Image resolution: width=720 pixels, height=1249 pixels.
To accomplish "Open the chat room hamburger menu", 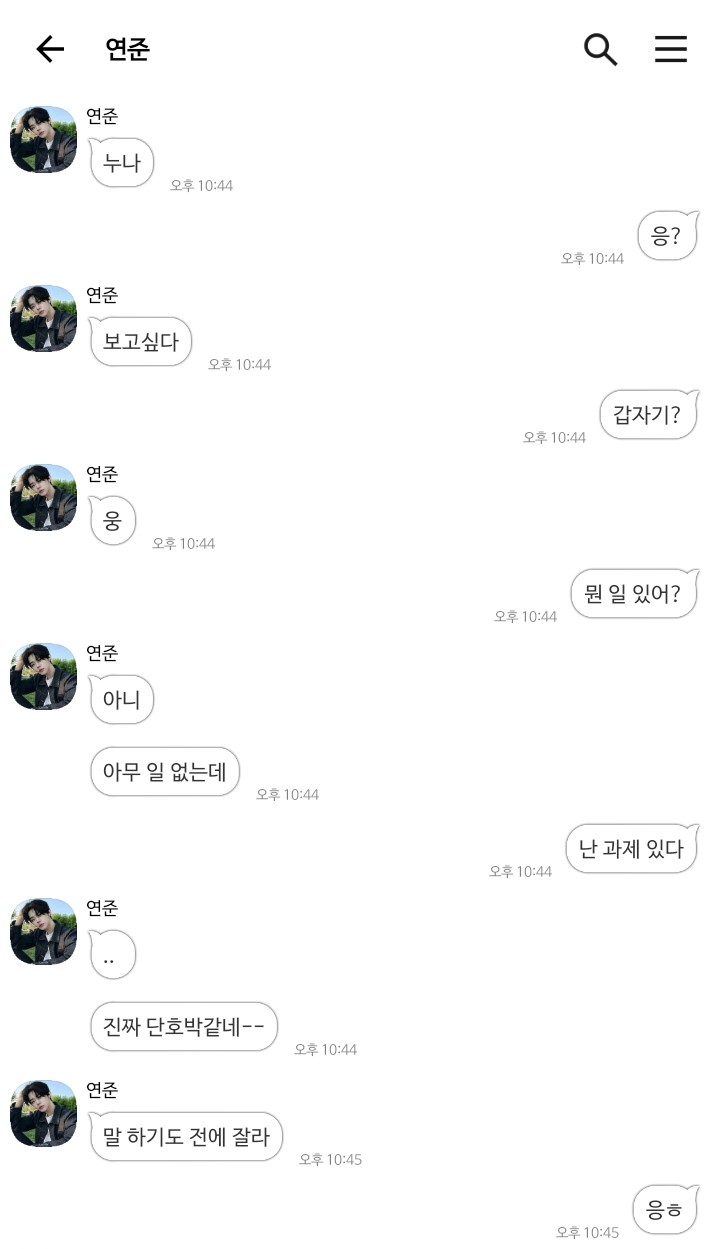I will click(670, 49).
